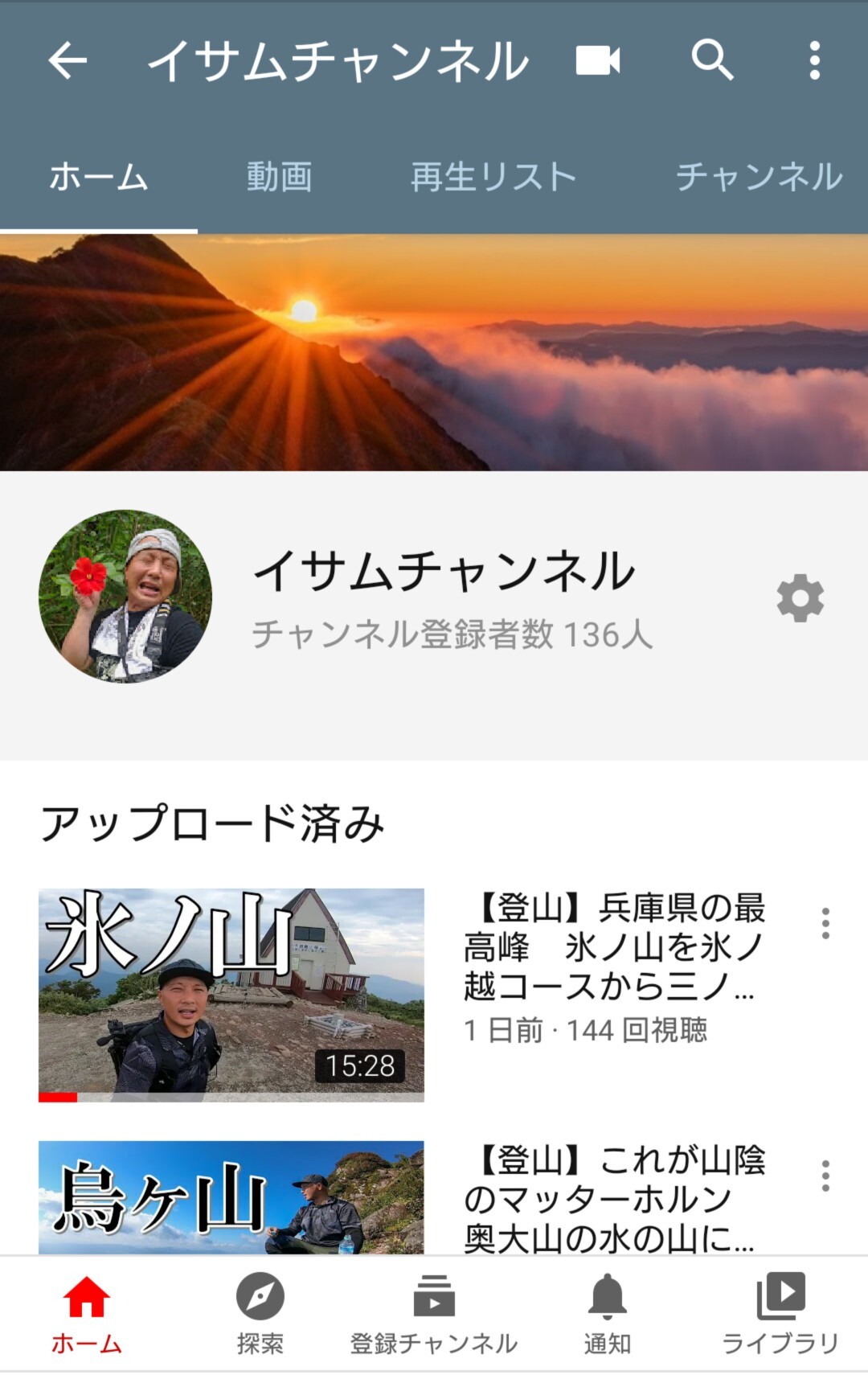Go back with the back arrow
868x1375 pixels.
click(68, 60)
